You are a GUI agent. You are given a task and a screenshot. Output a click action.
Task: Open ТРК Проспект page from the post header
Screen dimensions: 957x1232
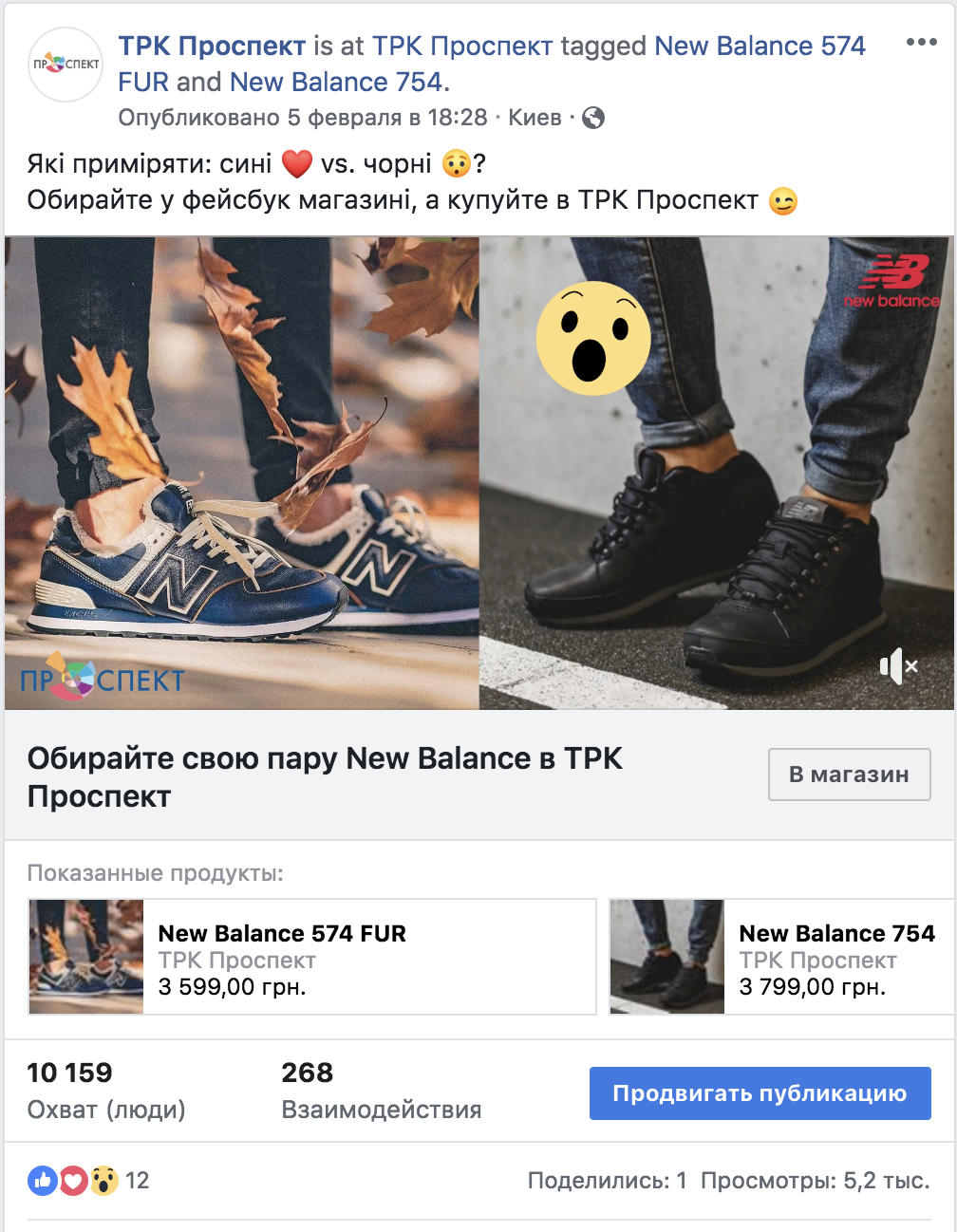(212, 46)
